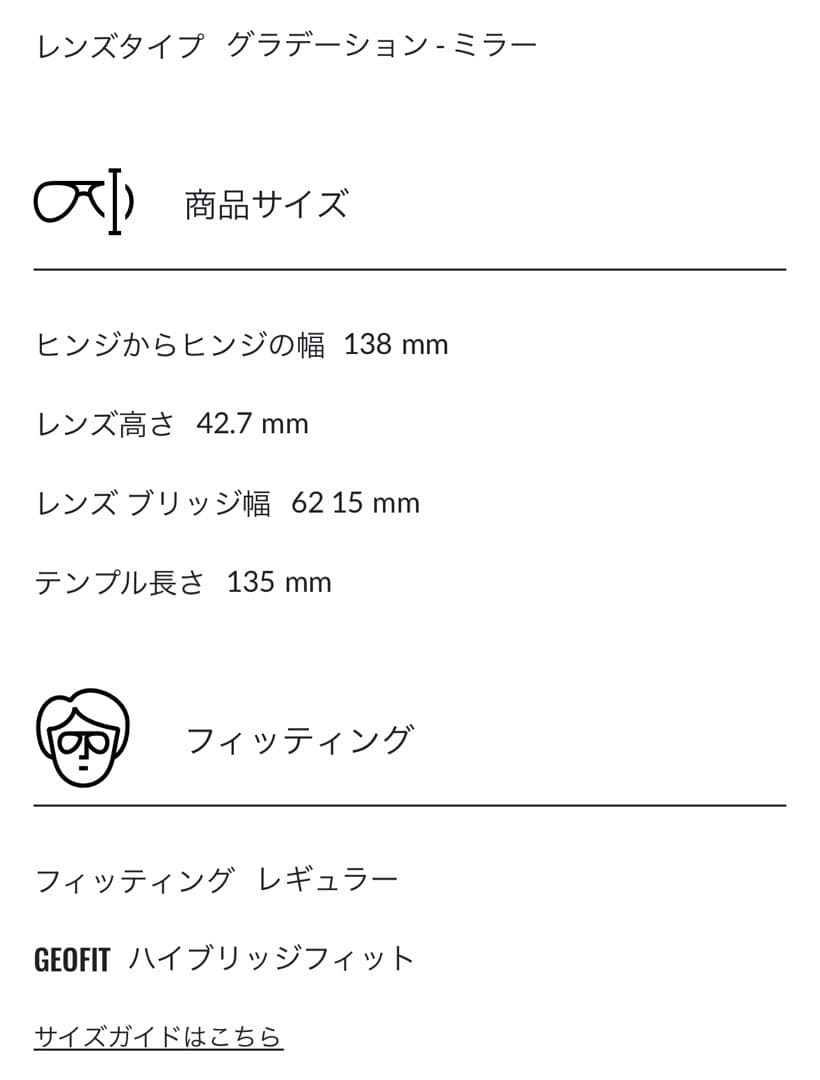Click the bridge of the sunglasses icon
The image size is (820, 1080).
[85, 190]
